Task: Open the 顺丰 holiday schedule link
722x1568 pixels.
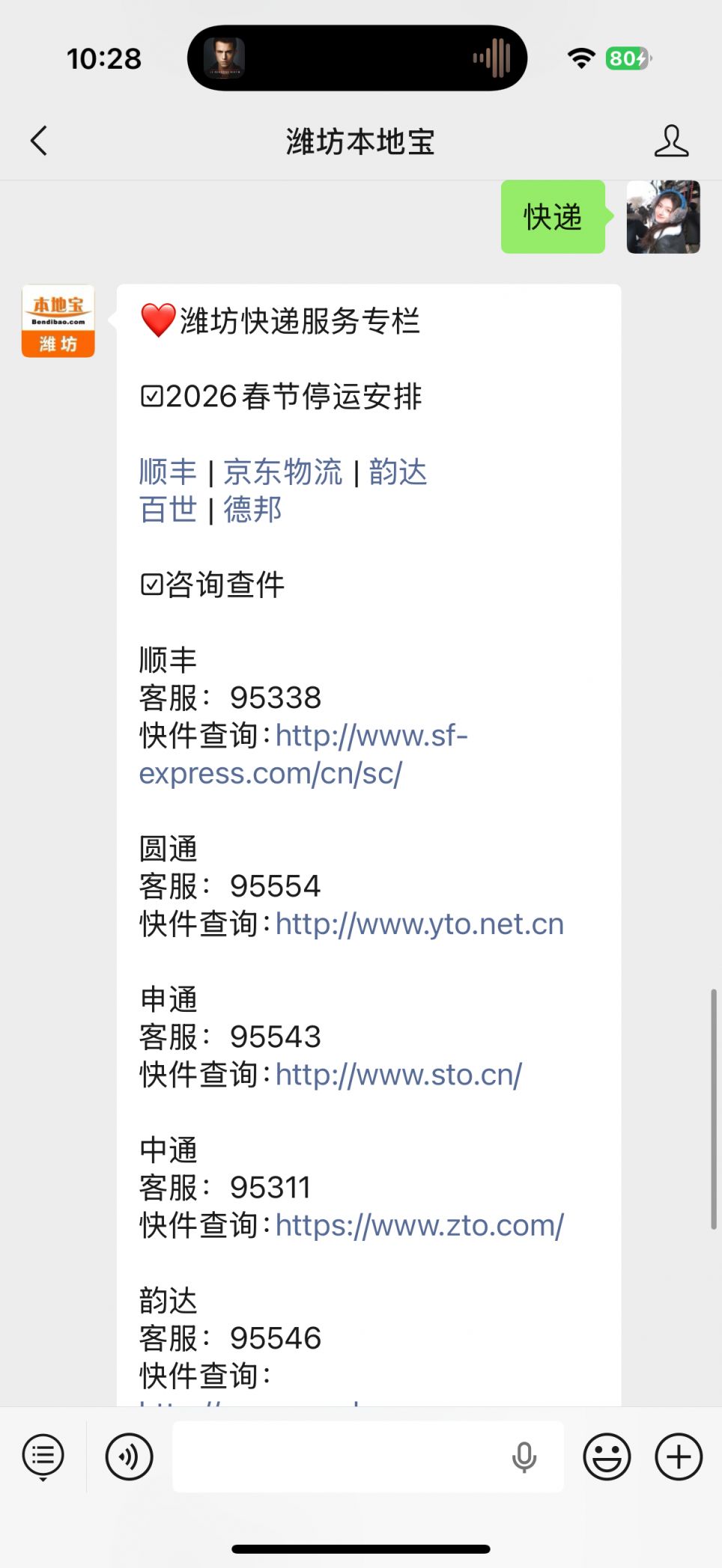Action: point(168,472)
